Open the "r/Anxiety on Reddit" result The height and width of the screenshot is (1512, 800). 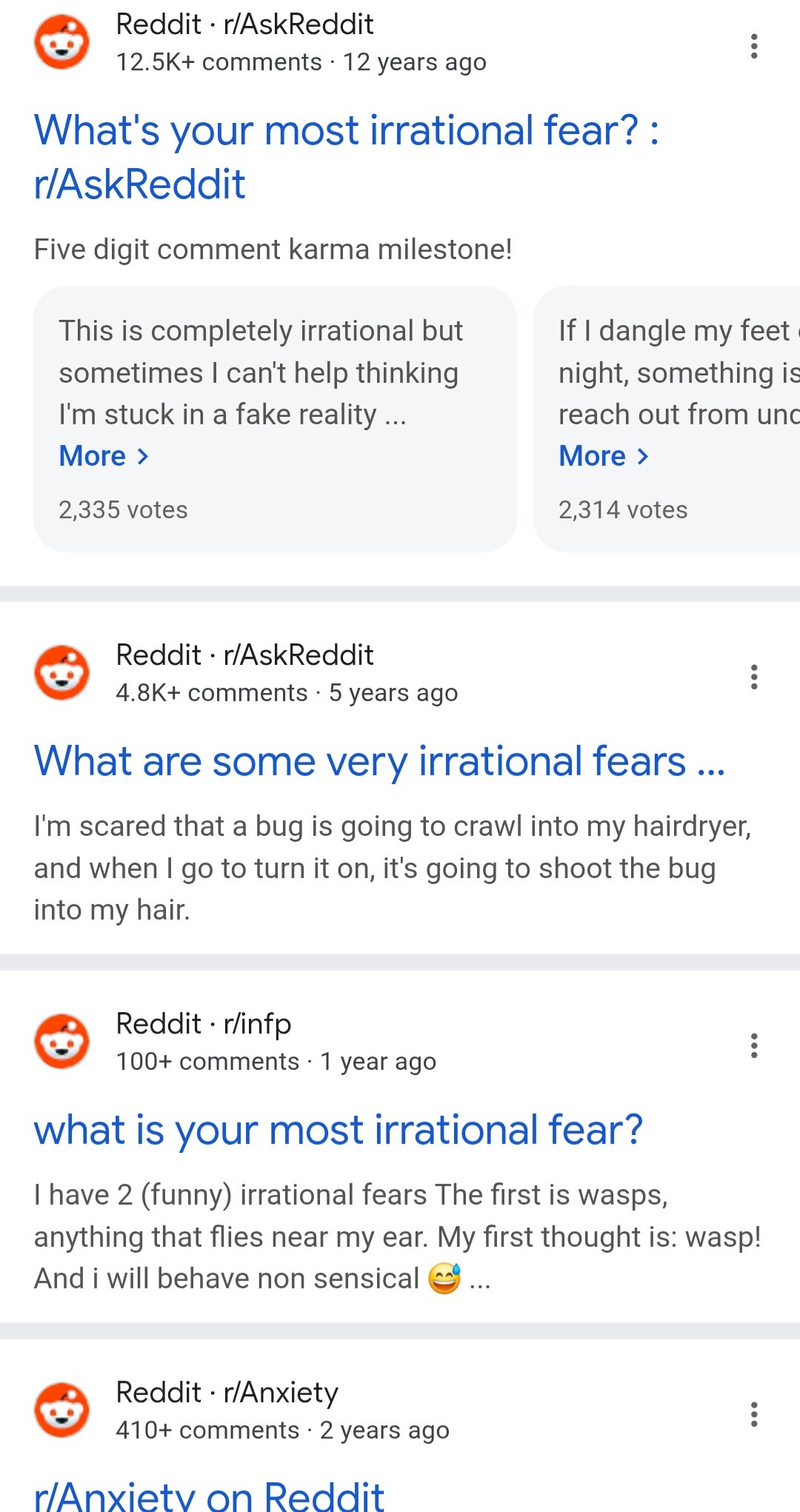point(209,1496)
